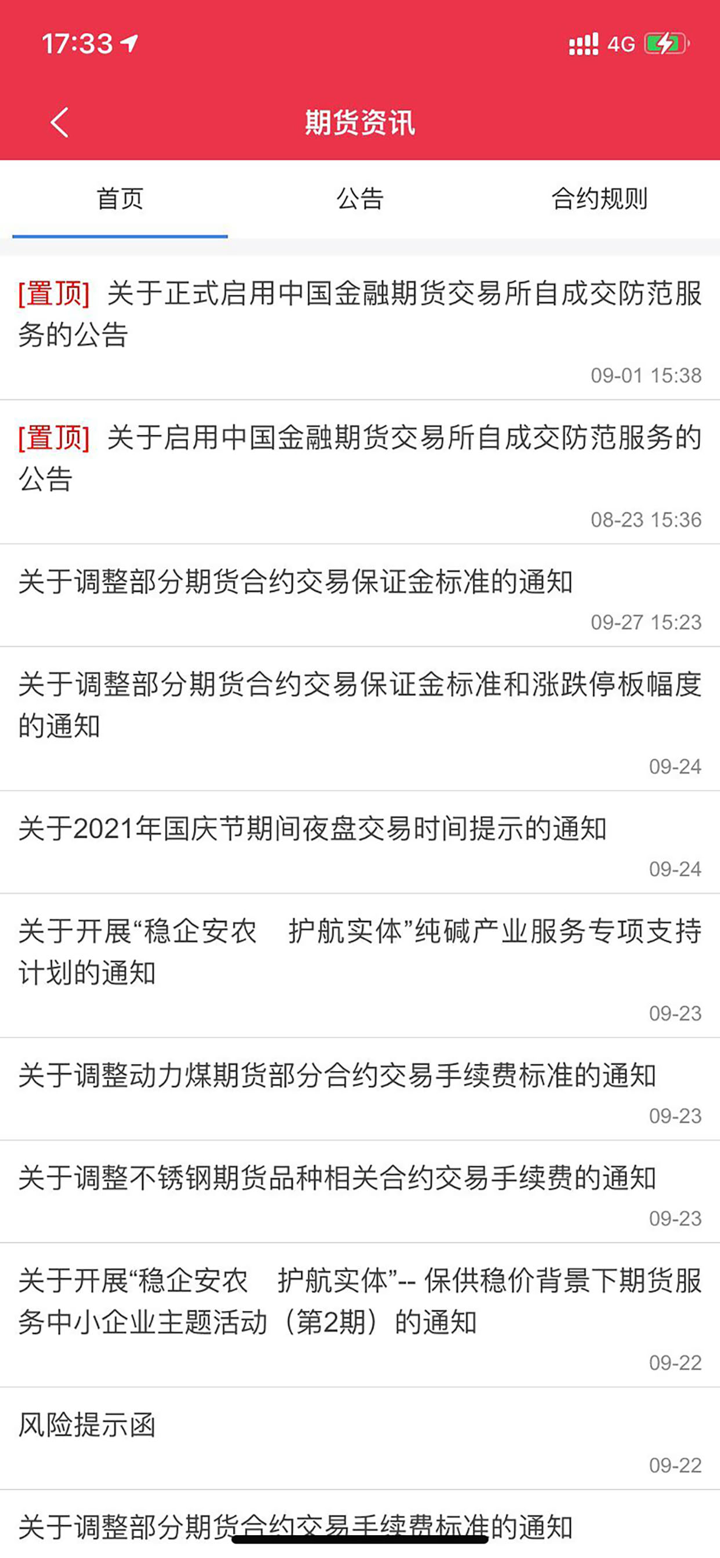Select the 首页 tab
This screenshot has height=1558, width=720.
118,199
